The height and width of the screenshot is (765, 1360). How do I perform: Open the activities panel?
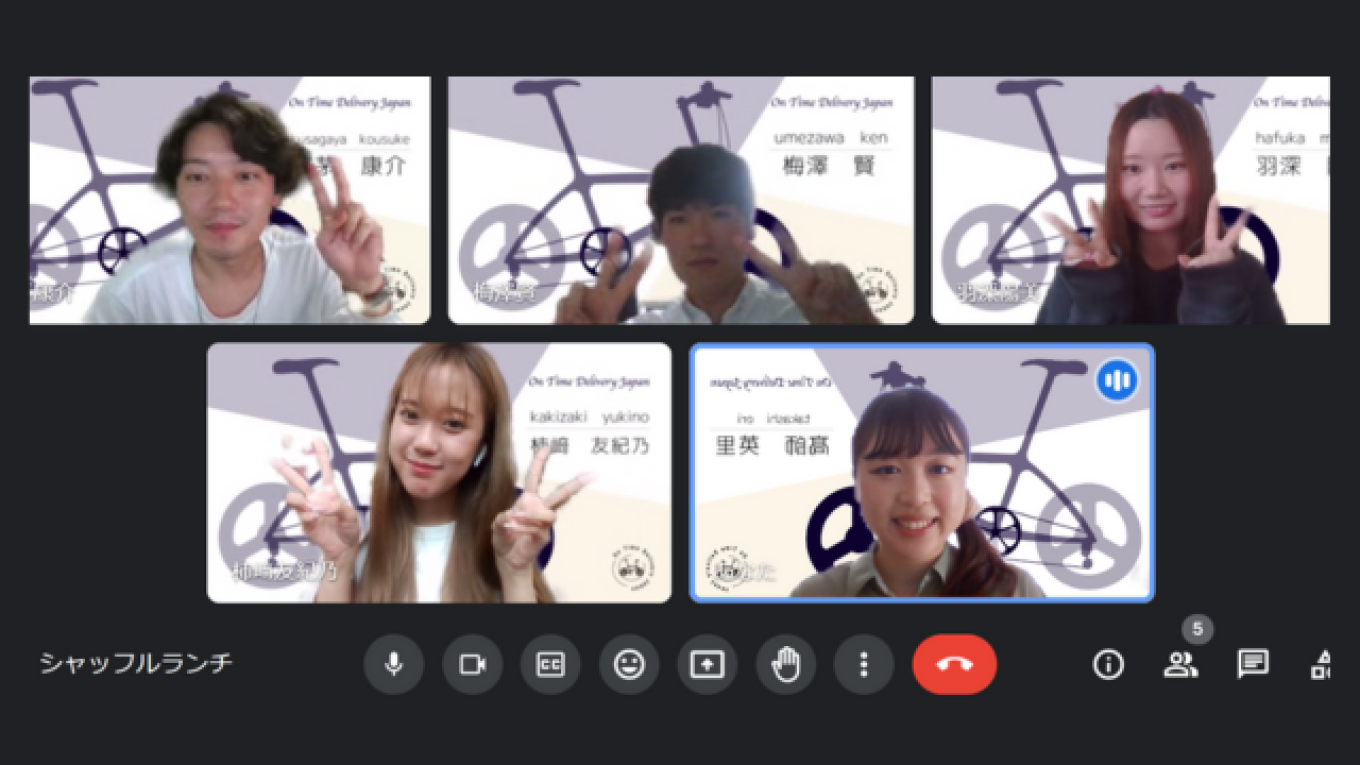pos(1322,664)
